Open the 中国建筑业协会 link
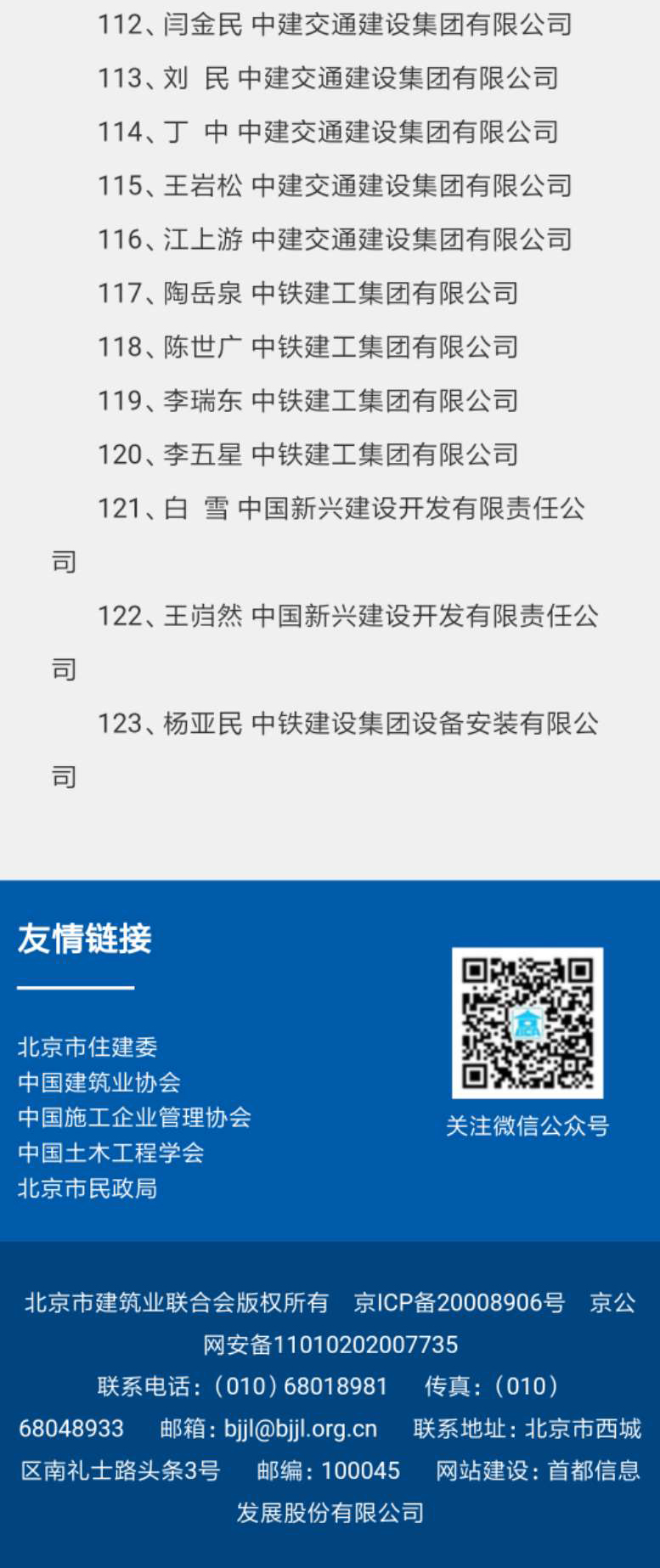The height and width of the screenshot is (1568, 660). [99, 1082]
